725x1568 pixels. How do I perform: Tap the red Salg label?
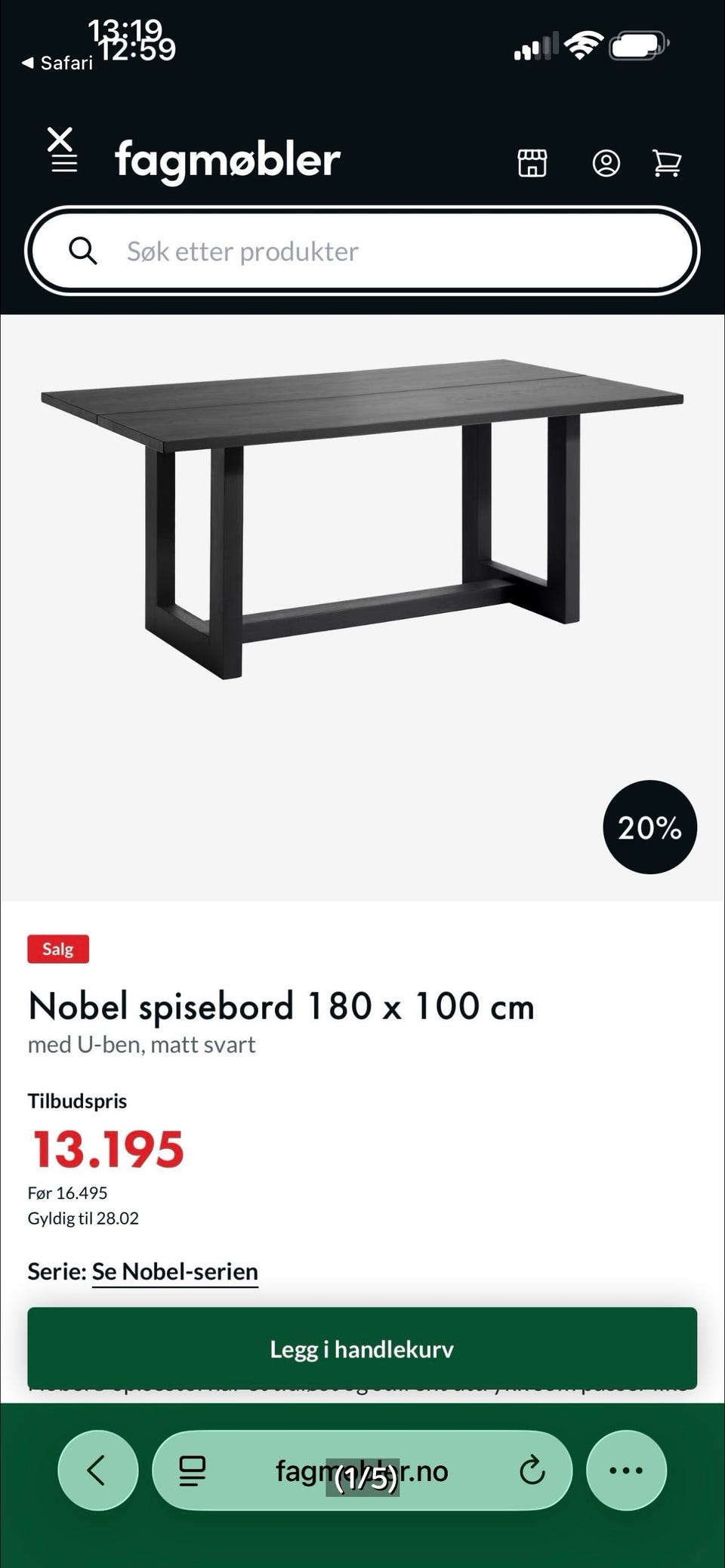coord(58,949)
